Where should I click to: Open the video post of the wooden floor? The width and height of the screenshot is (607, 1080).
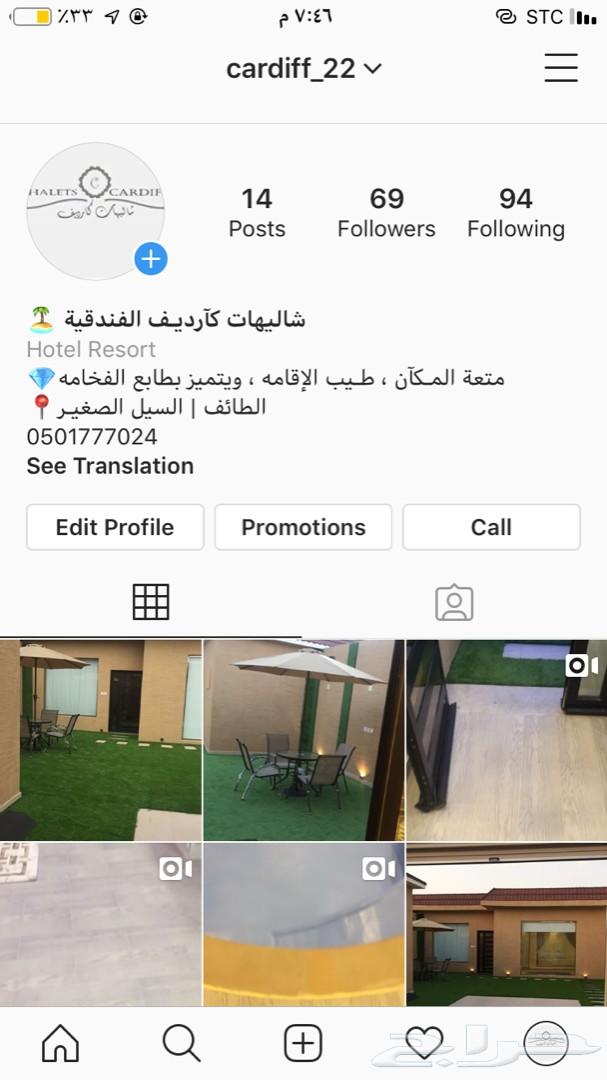[x=506, y=740]
